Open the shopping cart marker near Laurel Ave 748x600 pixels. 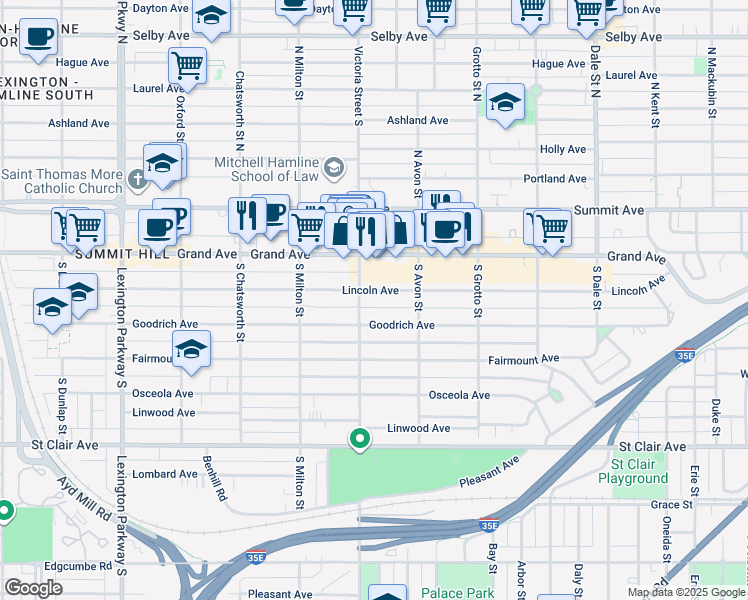(187, 66)
